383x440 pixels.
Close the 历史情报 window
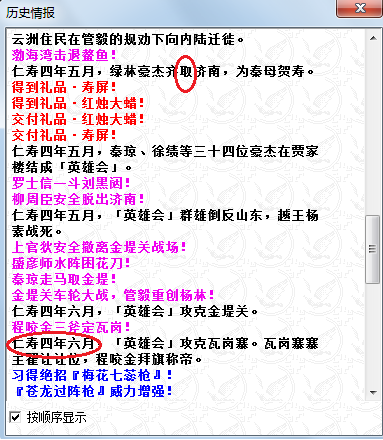(x=360, y=8)
